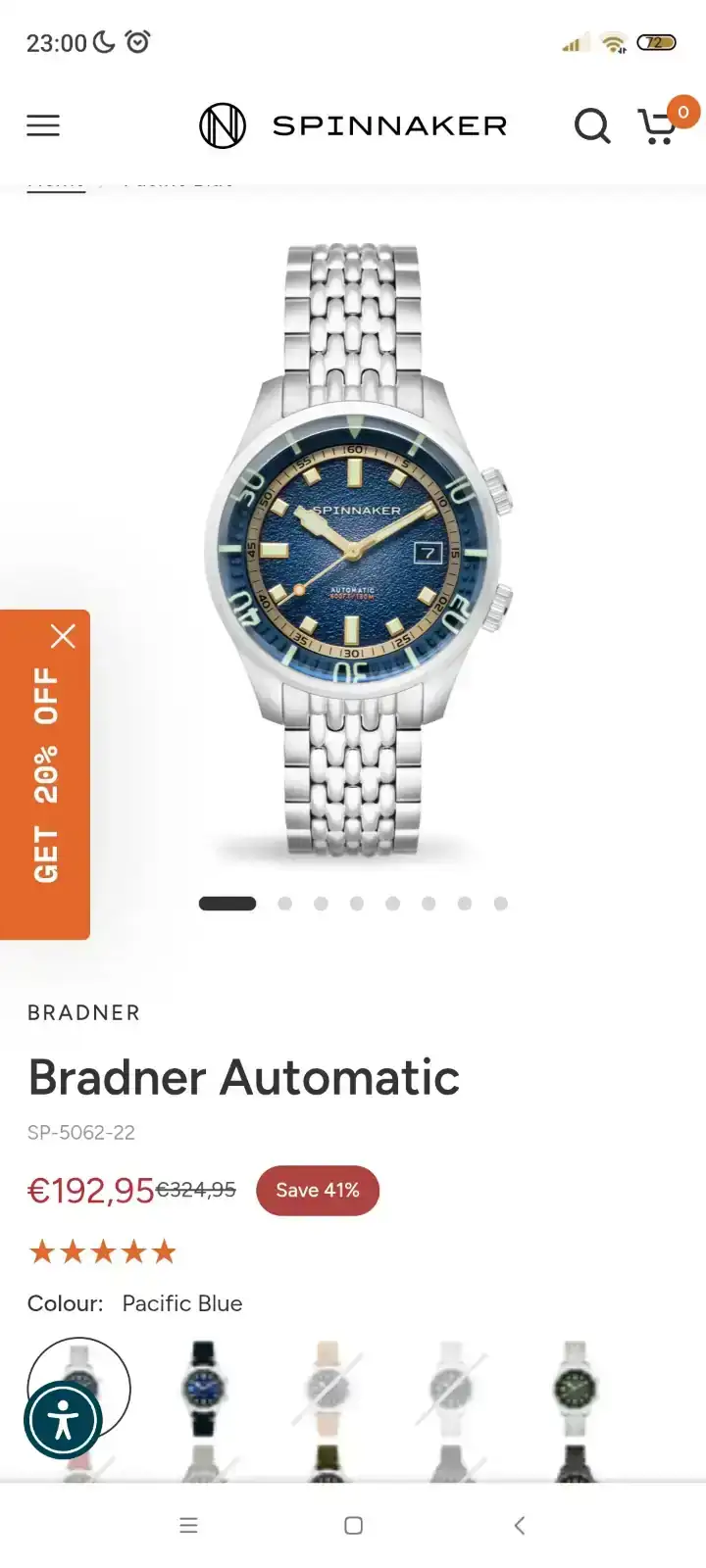
Task: Go to the phone home screen
Action: (354, 1525)
